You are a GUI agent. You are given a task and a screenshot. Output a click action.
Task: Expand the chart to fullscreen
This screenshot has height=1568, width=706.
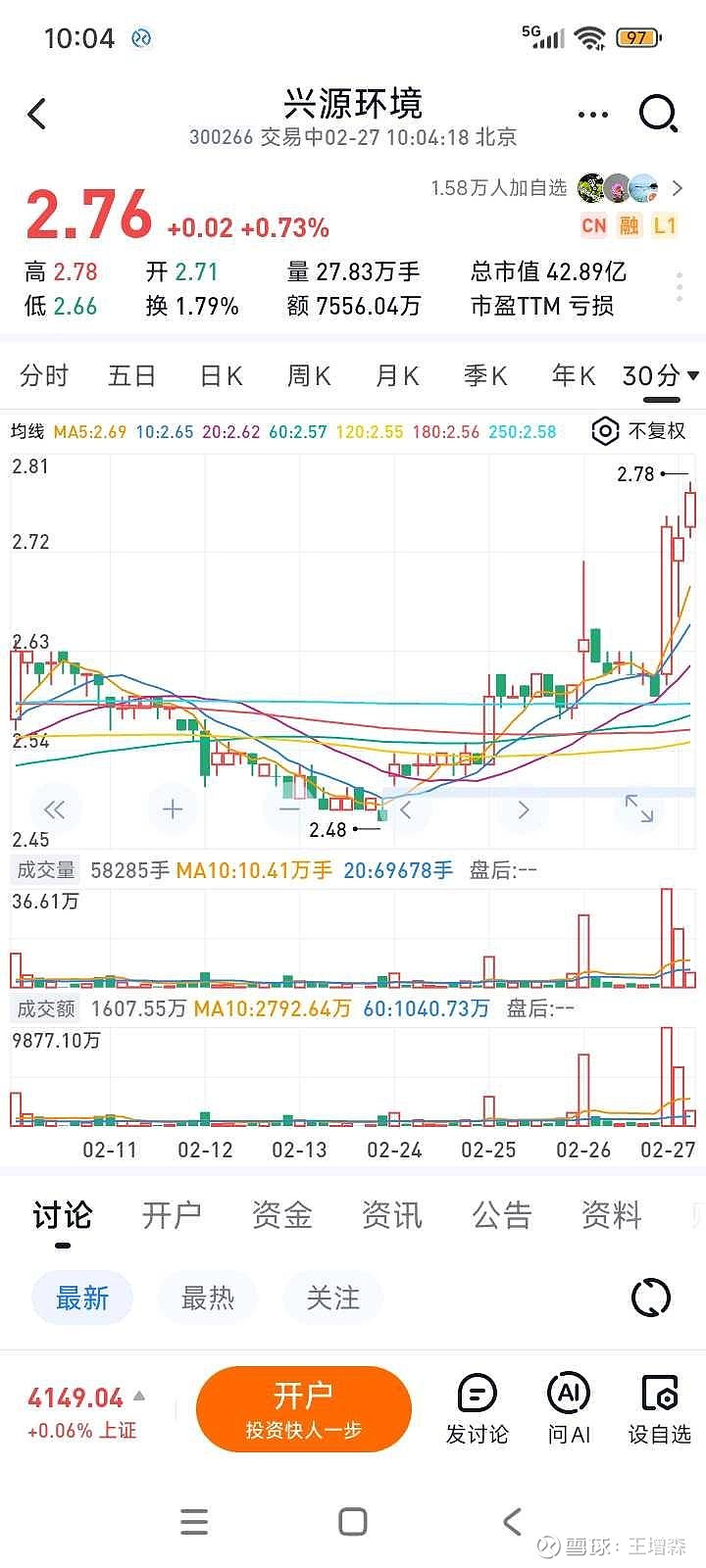(639, 808)
